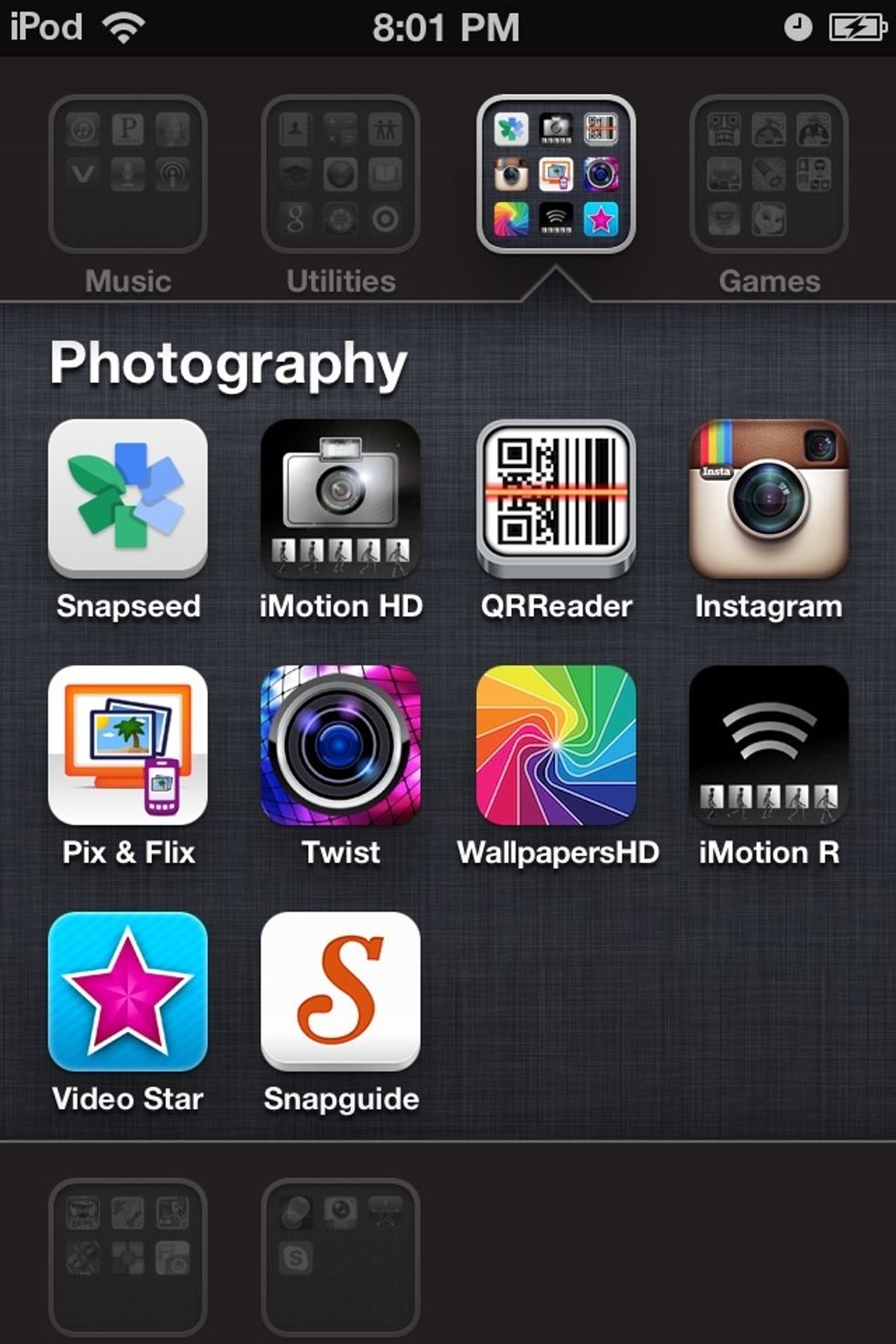The width and height of the screenshot is (896, 1344).
Task: Open the Utilities folder
Action: pyautogui.click(x=340, y=174)
